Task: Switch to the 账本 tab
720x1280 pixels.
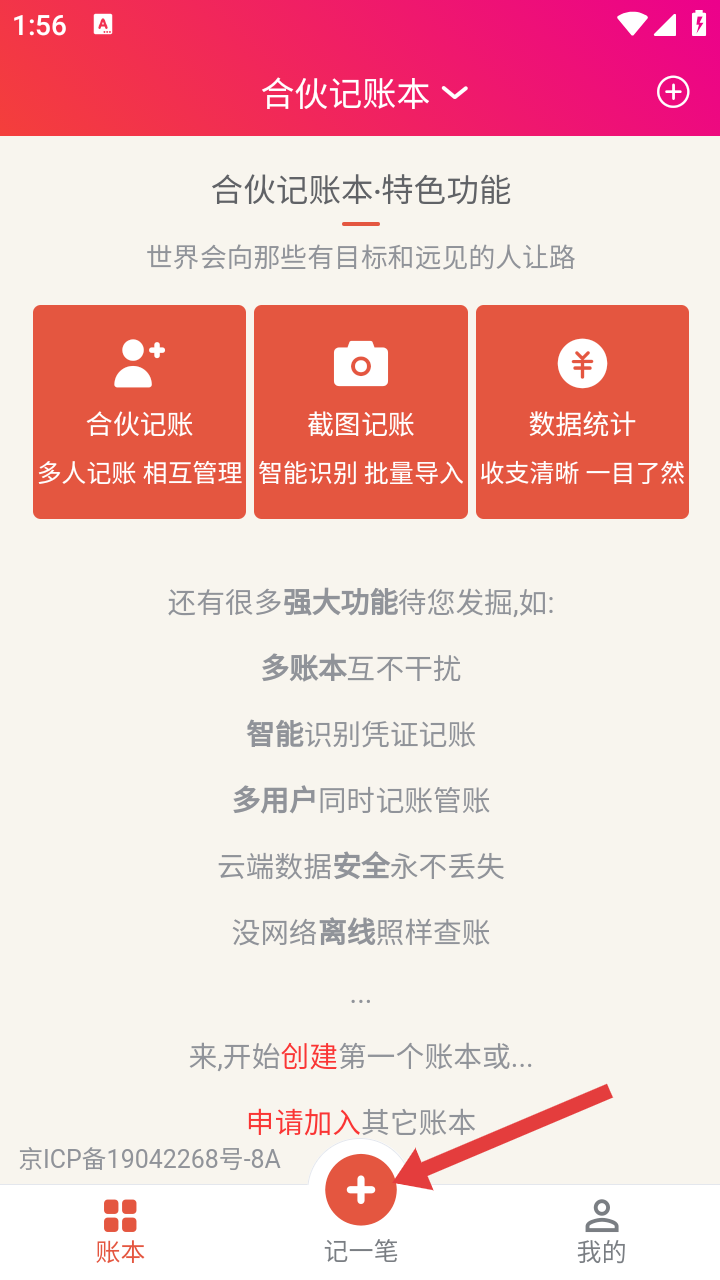Action: point(120,1231)
